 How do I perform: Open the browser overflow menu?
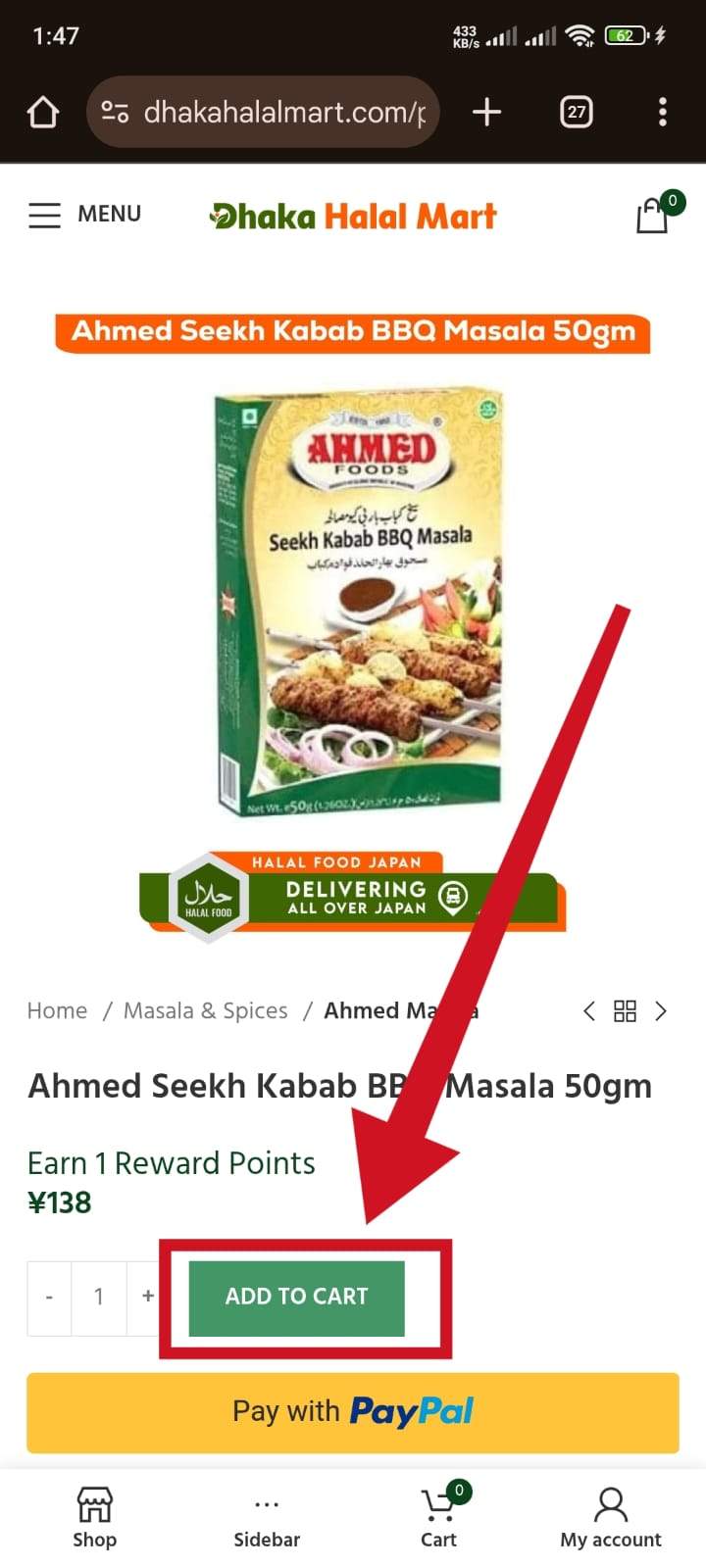click(663, 113)
